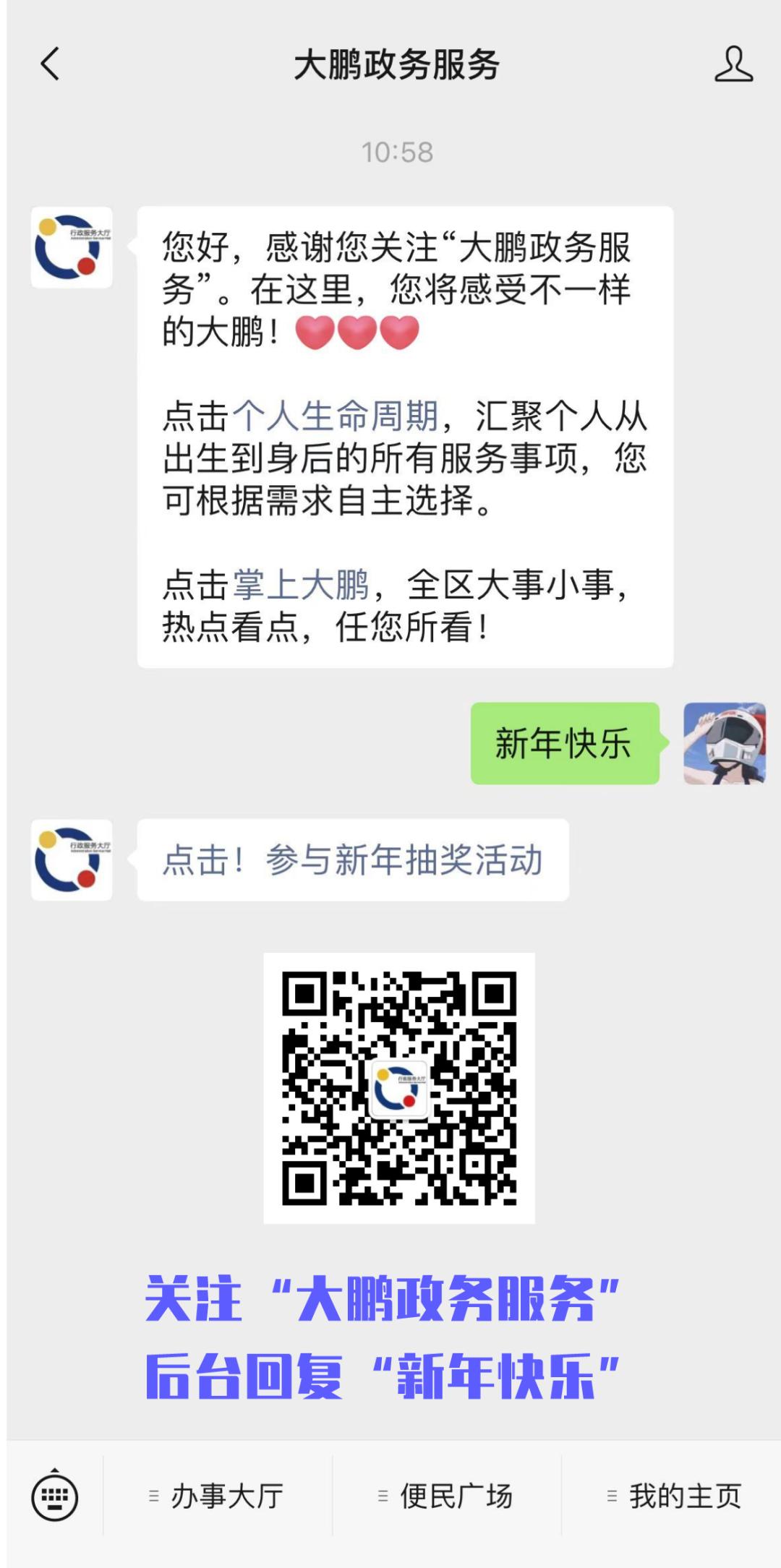The width and height of the screenshot is (781, 1568).
Task: Open the 便民广场 menu
Action: coord(447,1496)
